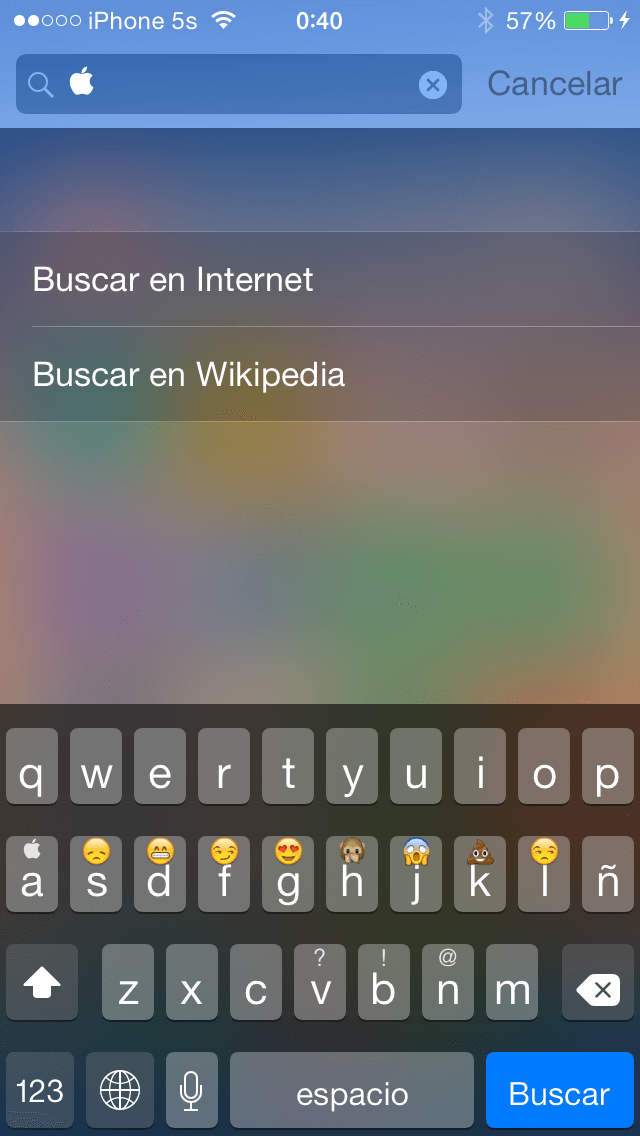Viewport: 640px width, 1136px height.
Task: Clear the search field text
Action: [x=432, y=85]
